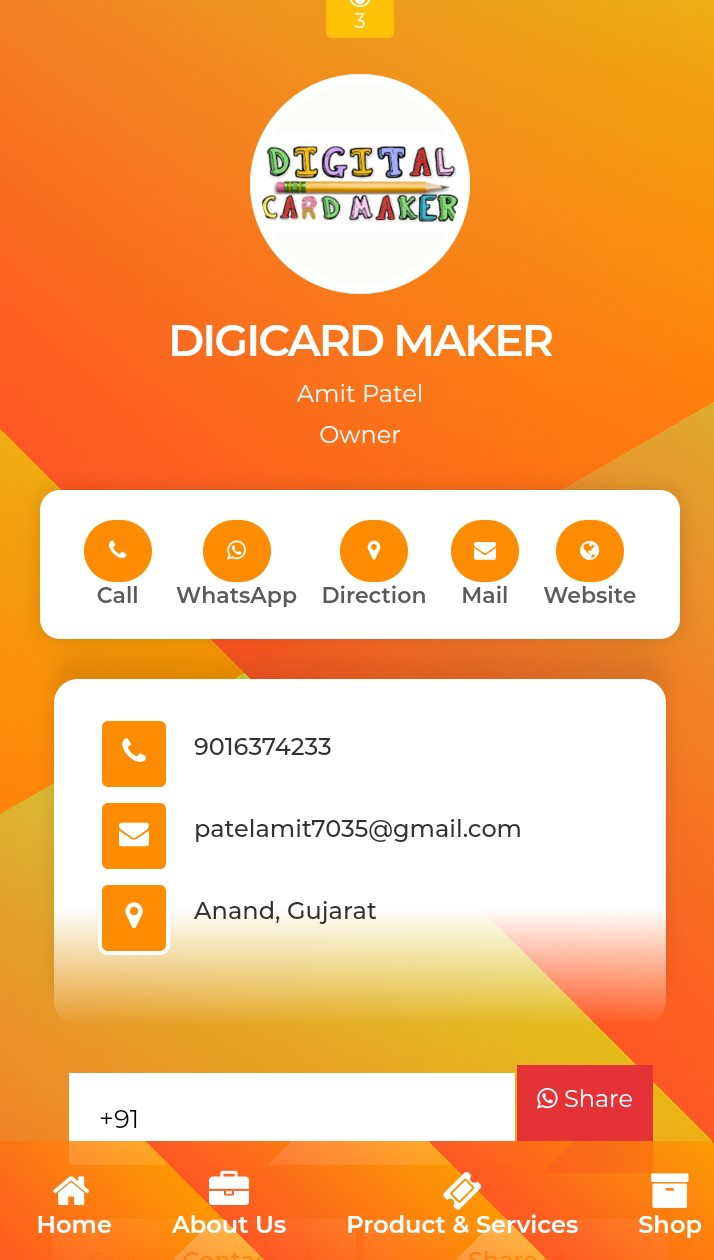Get directions with the Direction button
The image size is (714, 1260).
(374, 551)
